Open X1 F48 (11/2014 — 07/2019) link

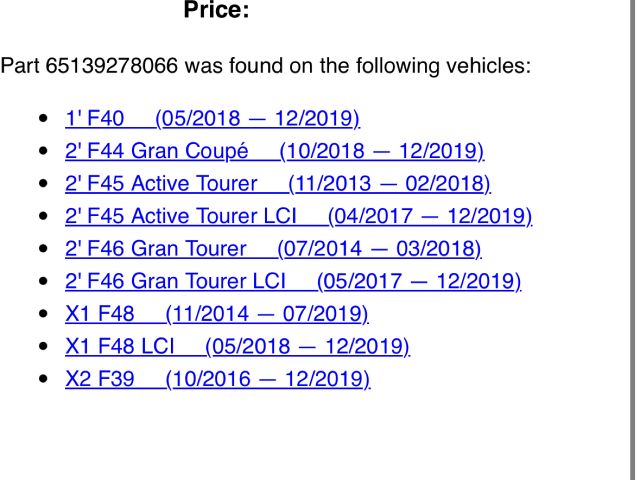click(x=216, y=315)
